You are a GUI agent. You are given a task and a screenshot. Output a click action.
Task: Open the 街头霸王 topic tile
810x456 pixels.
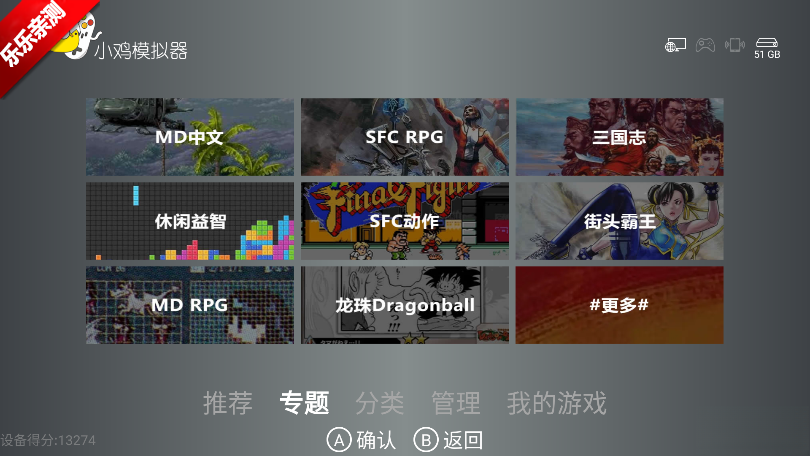pos(619,221)
